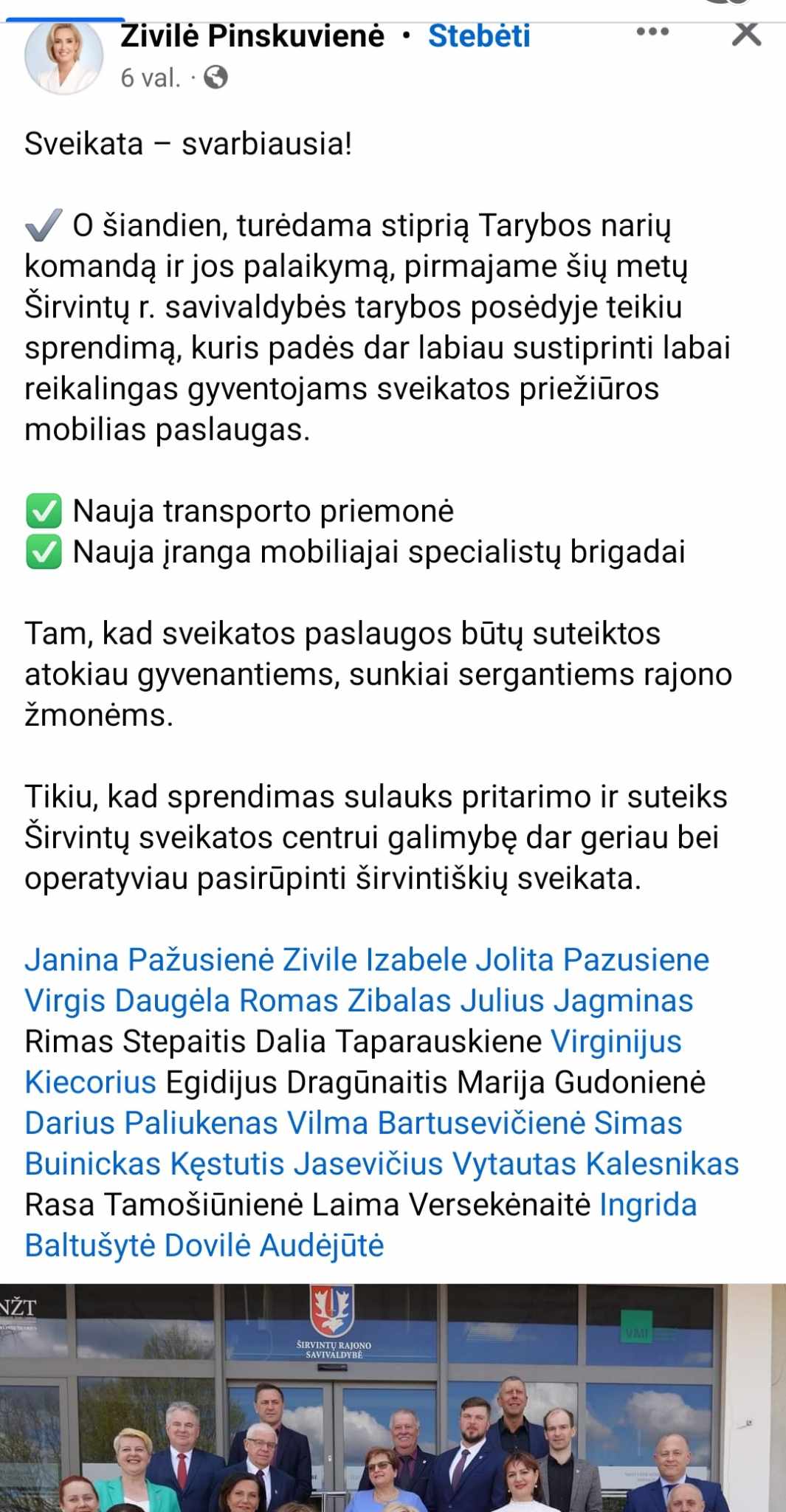Viewport: 786px width, 1512px height.
Task: View the attached group photo
Action: click(x=393, y=1398)
